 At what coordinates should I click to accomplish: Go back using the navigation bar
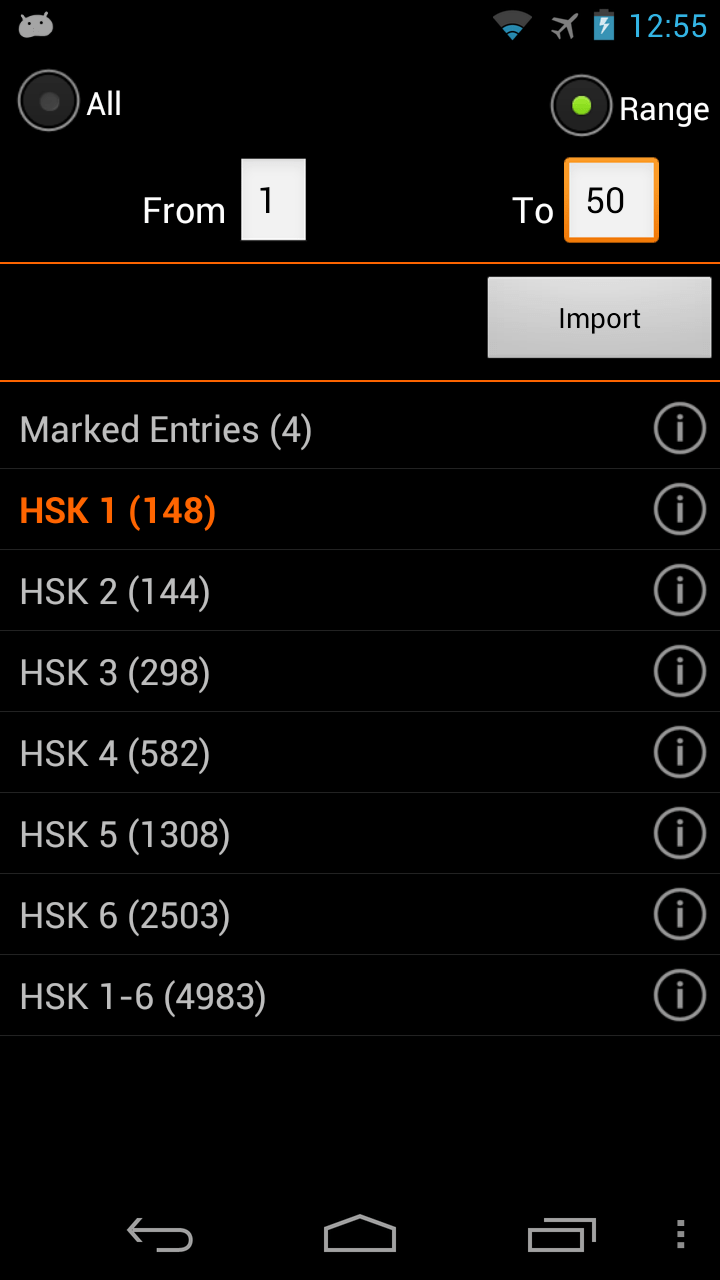coord(160,1236)
